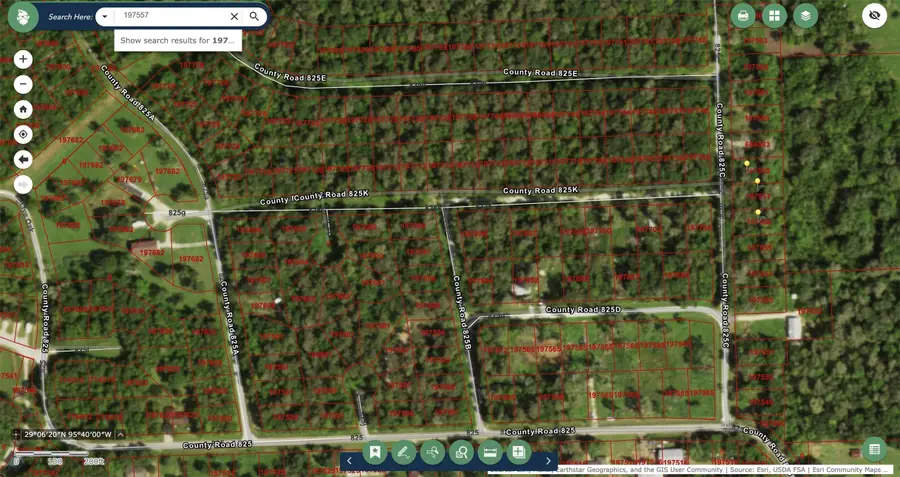This screenshot has width=900, height=477.
Task: Open the print tool
Action: point(743,16)
